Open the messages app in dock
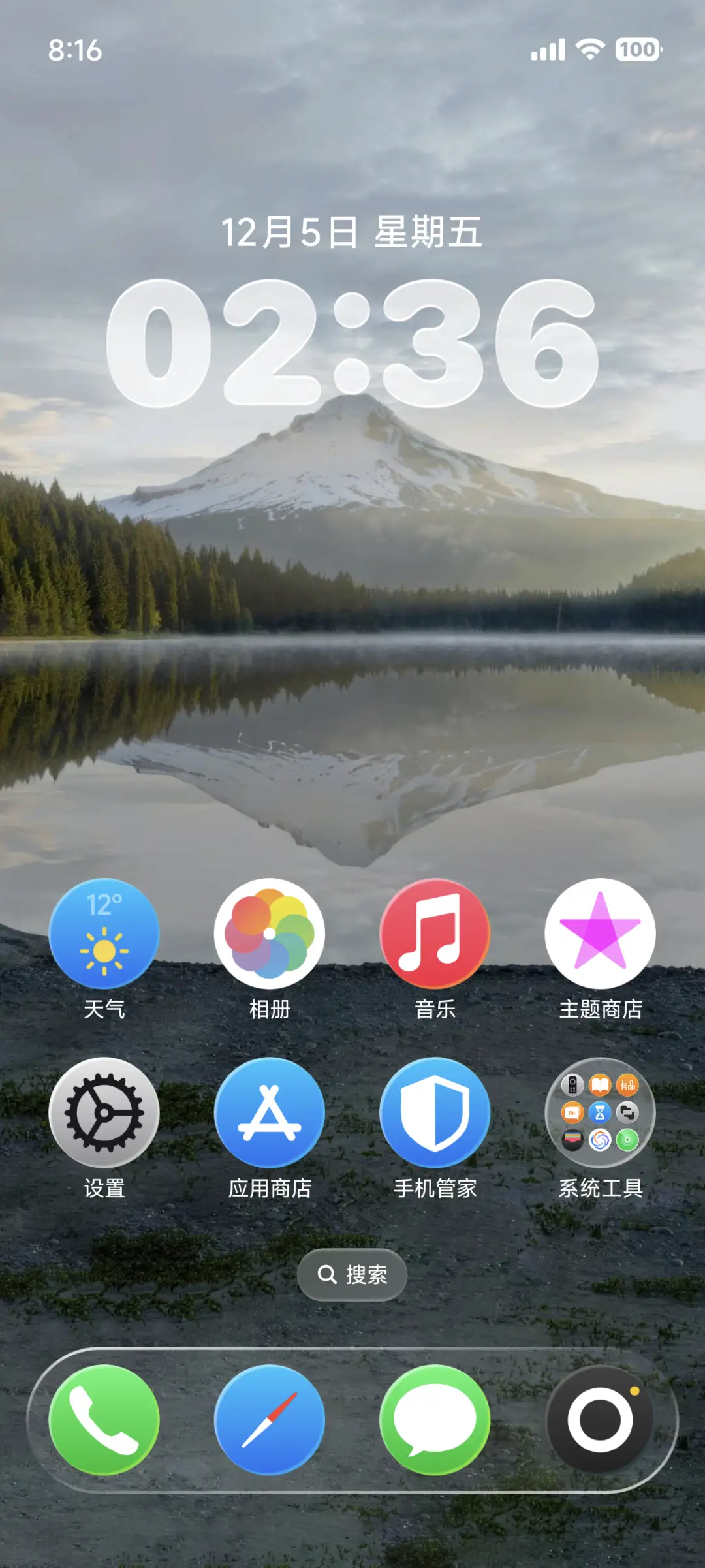Screen dimensions: 705x1568 pos(435,1420)
